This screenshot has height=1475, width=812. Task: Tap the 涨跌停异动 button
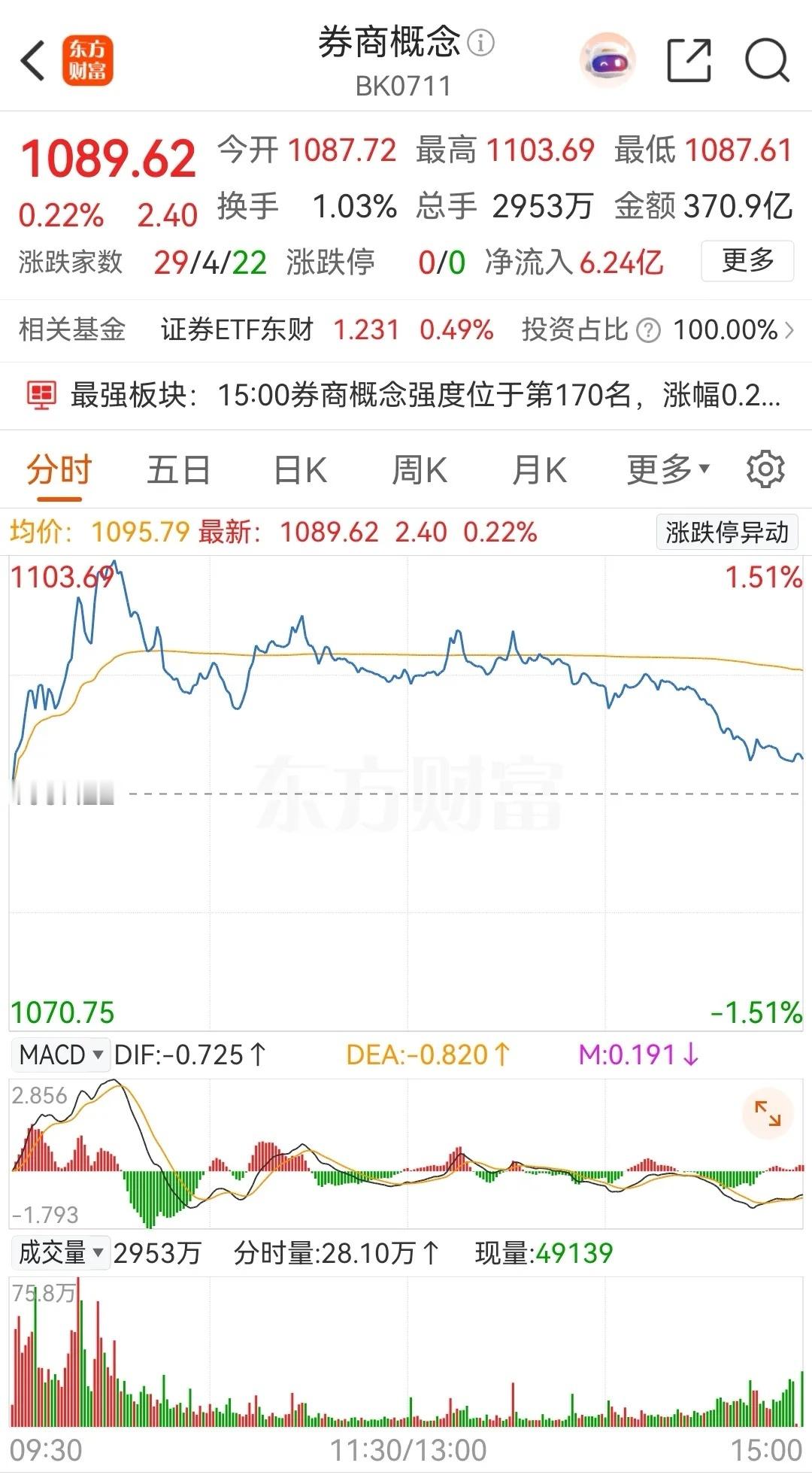point(727,533)
